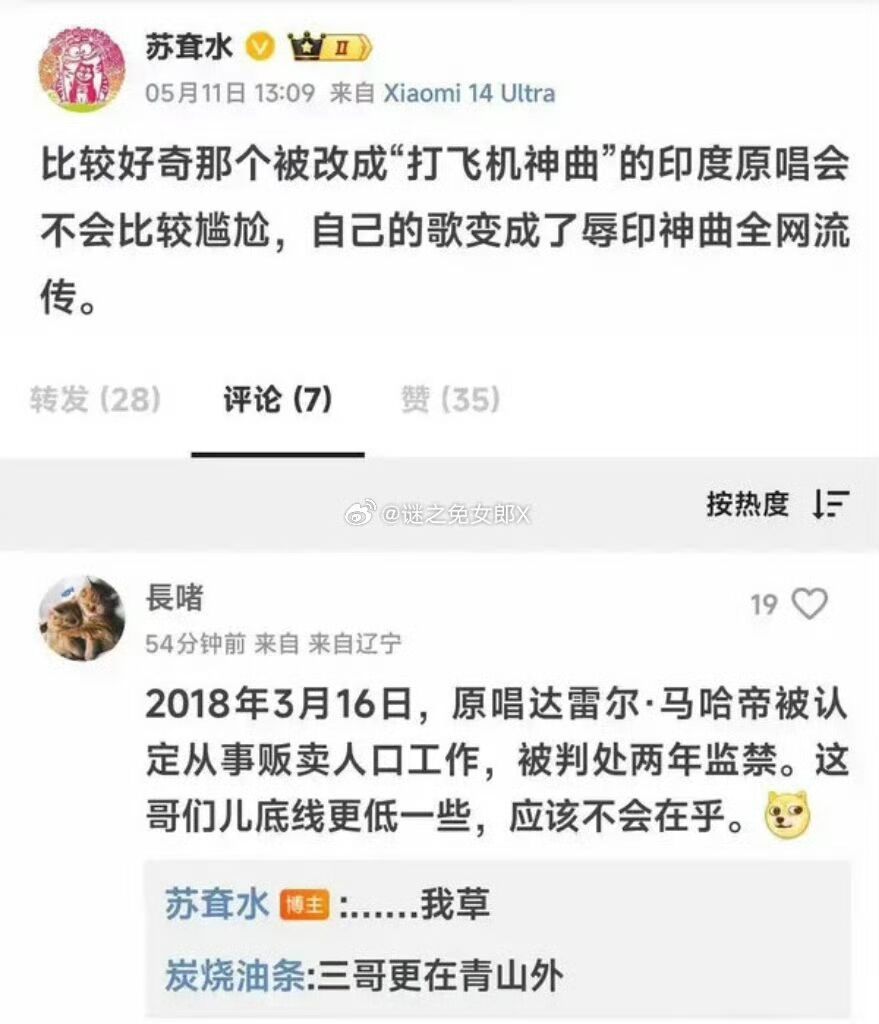Open commenter 長啫's avatar
The height and width of the screenshot is (1024, 879).
pos(82,618)
